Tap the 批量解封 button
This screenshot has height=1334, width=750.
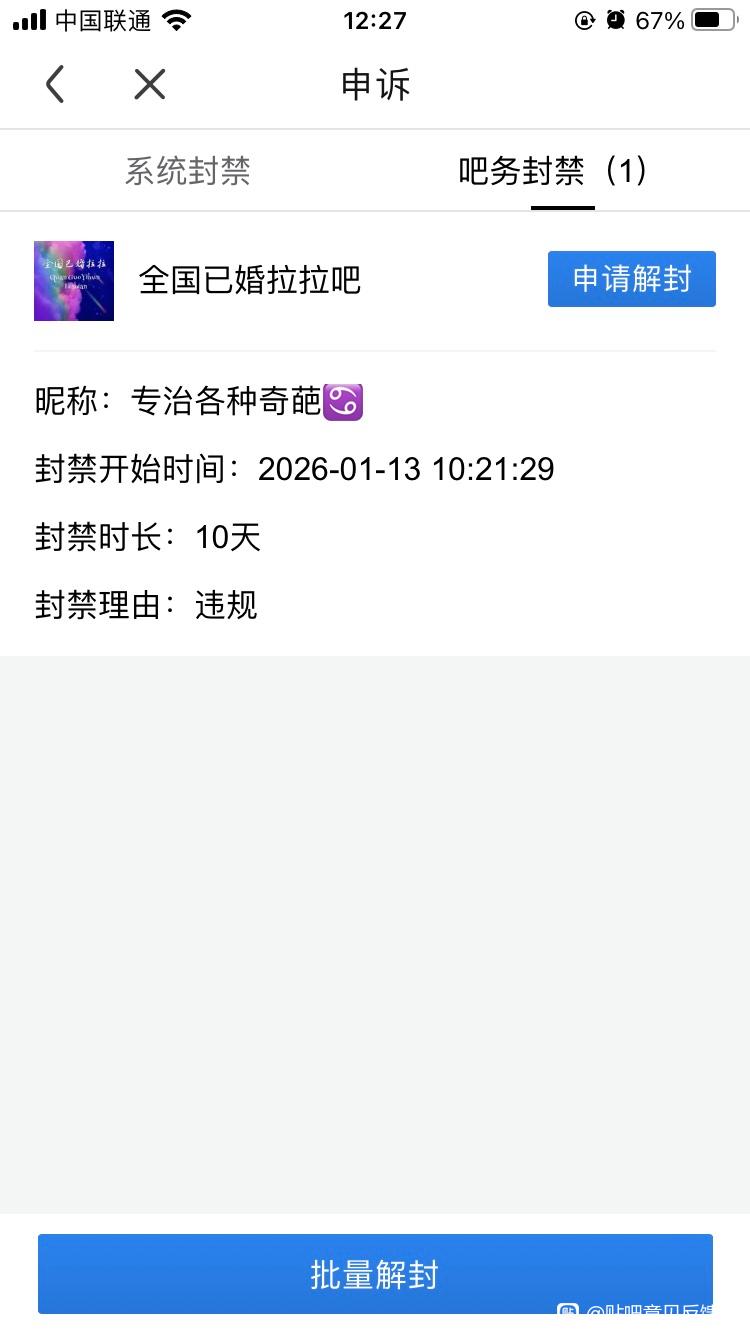click(x=375, y=1274)
